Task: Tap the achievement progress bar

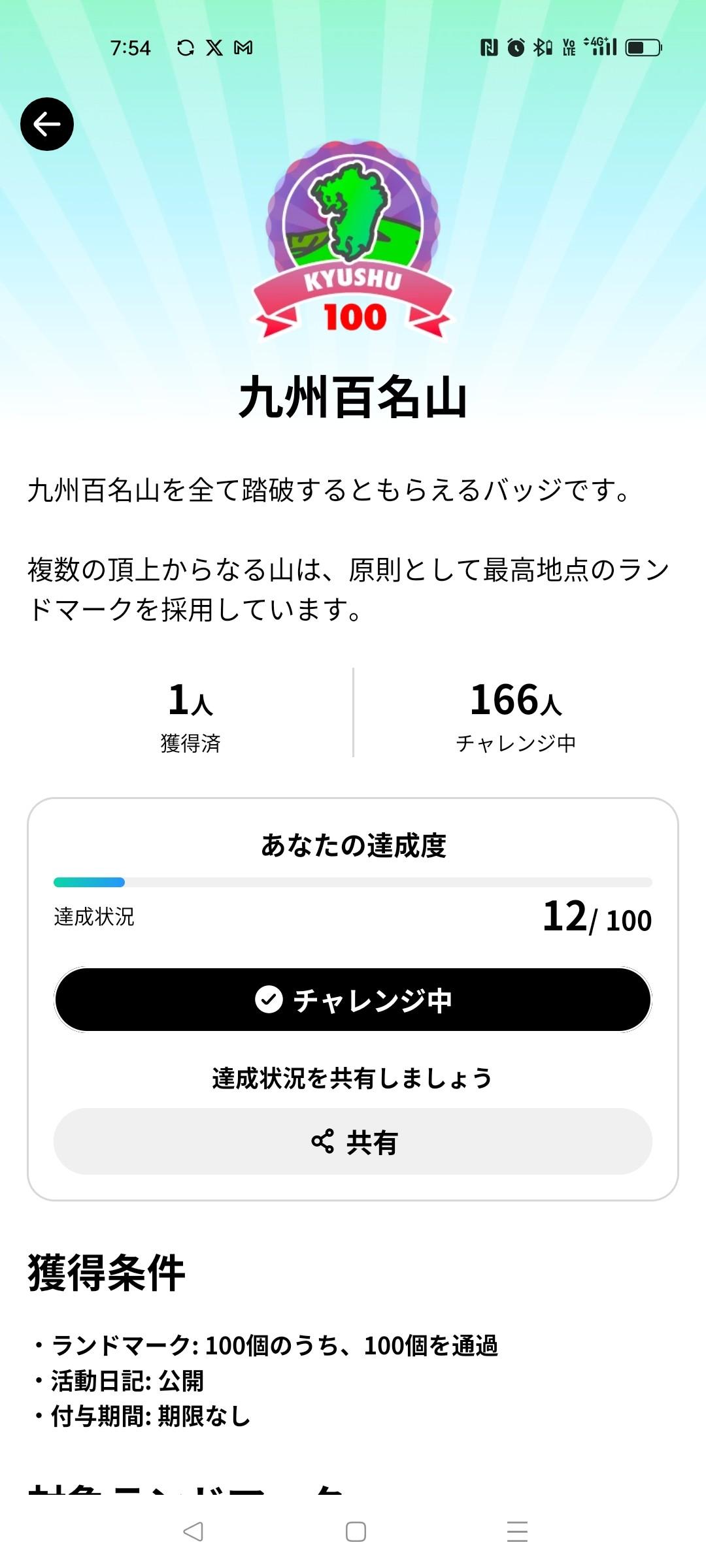Action: 353,882
